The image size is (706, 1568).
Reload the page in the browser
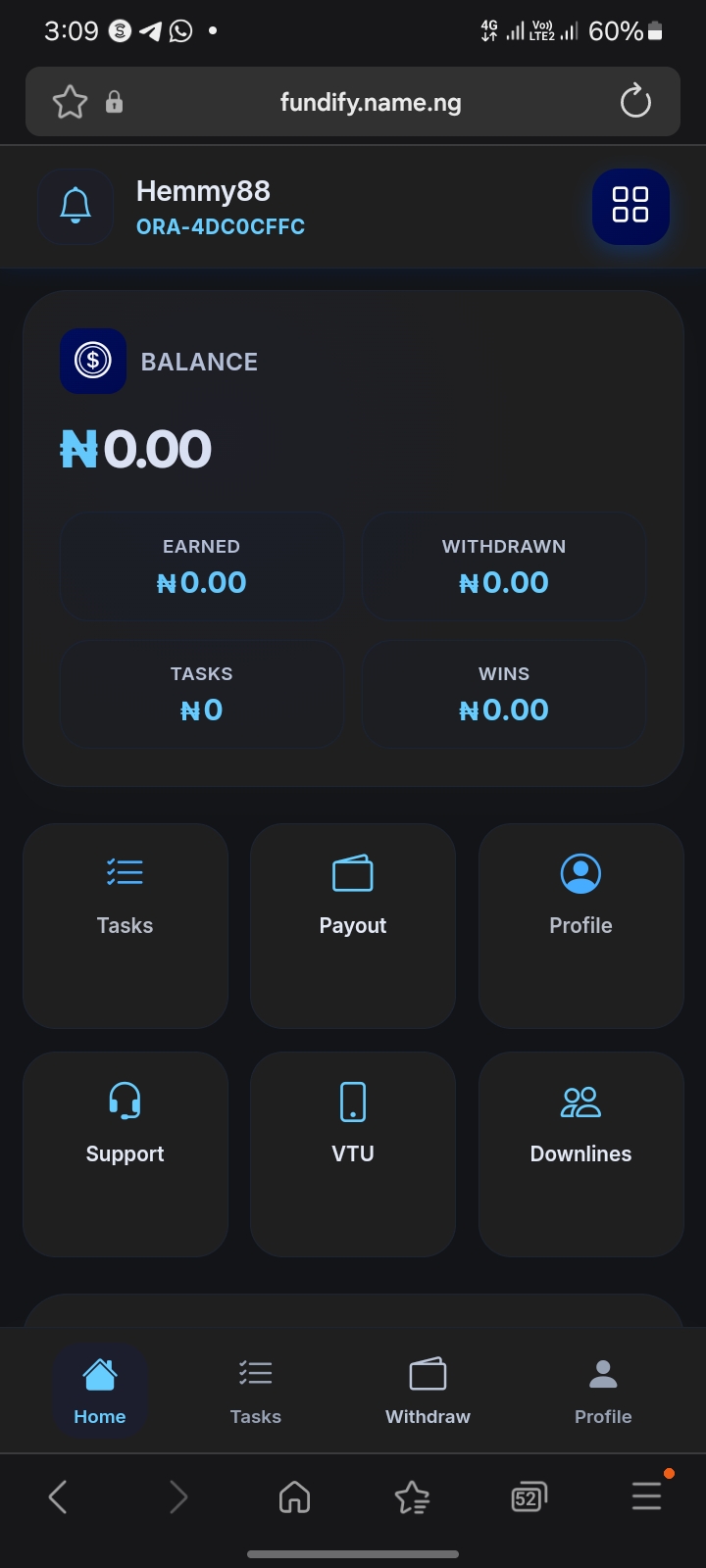[635, 101]
